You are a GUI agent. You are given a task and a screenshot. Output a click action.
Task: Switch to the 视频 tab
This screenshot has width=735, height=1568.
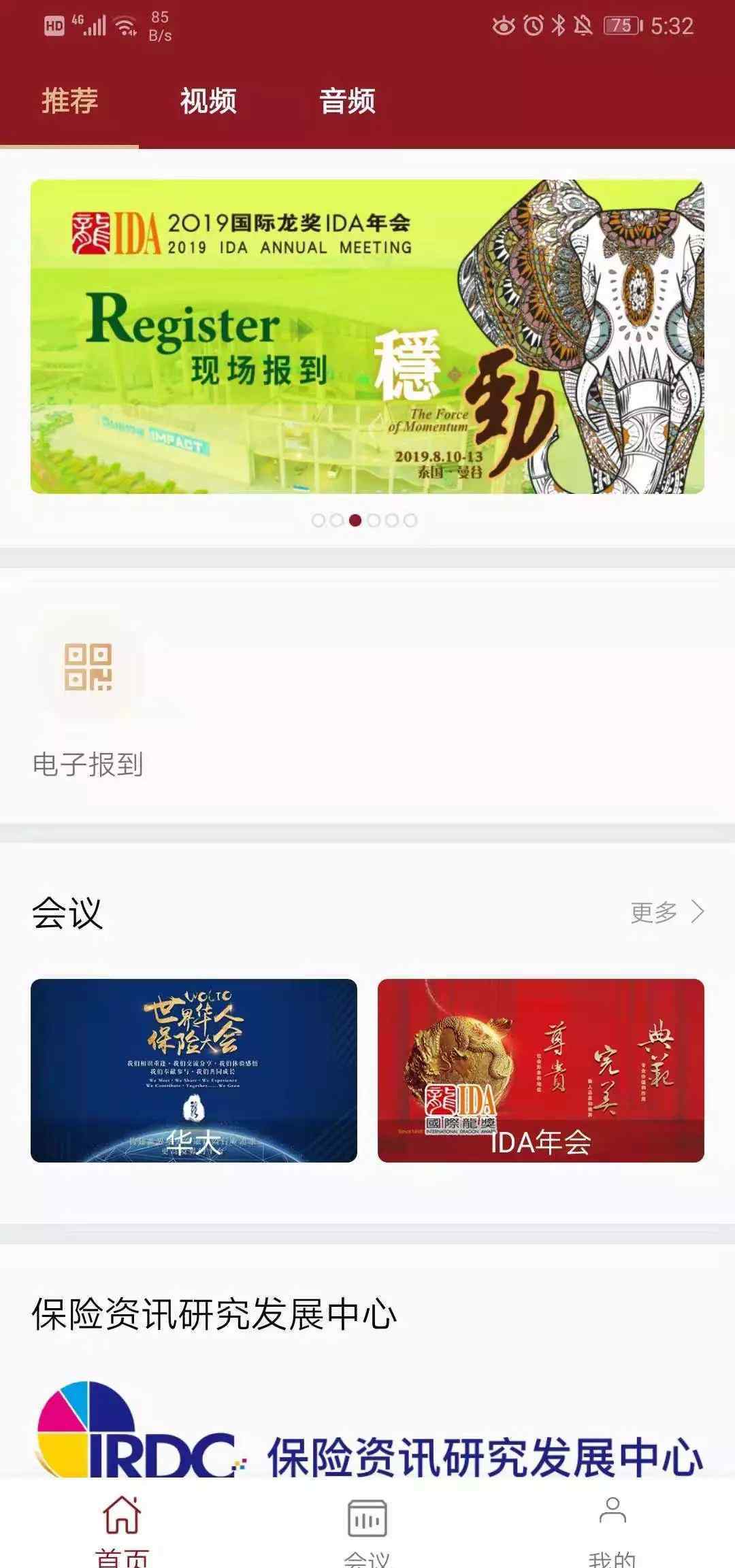208,101
